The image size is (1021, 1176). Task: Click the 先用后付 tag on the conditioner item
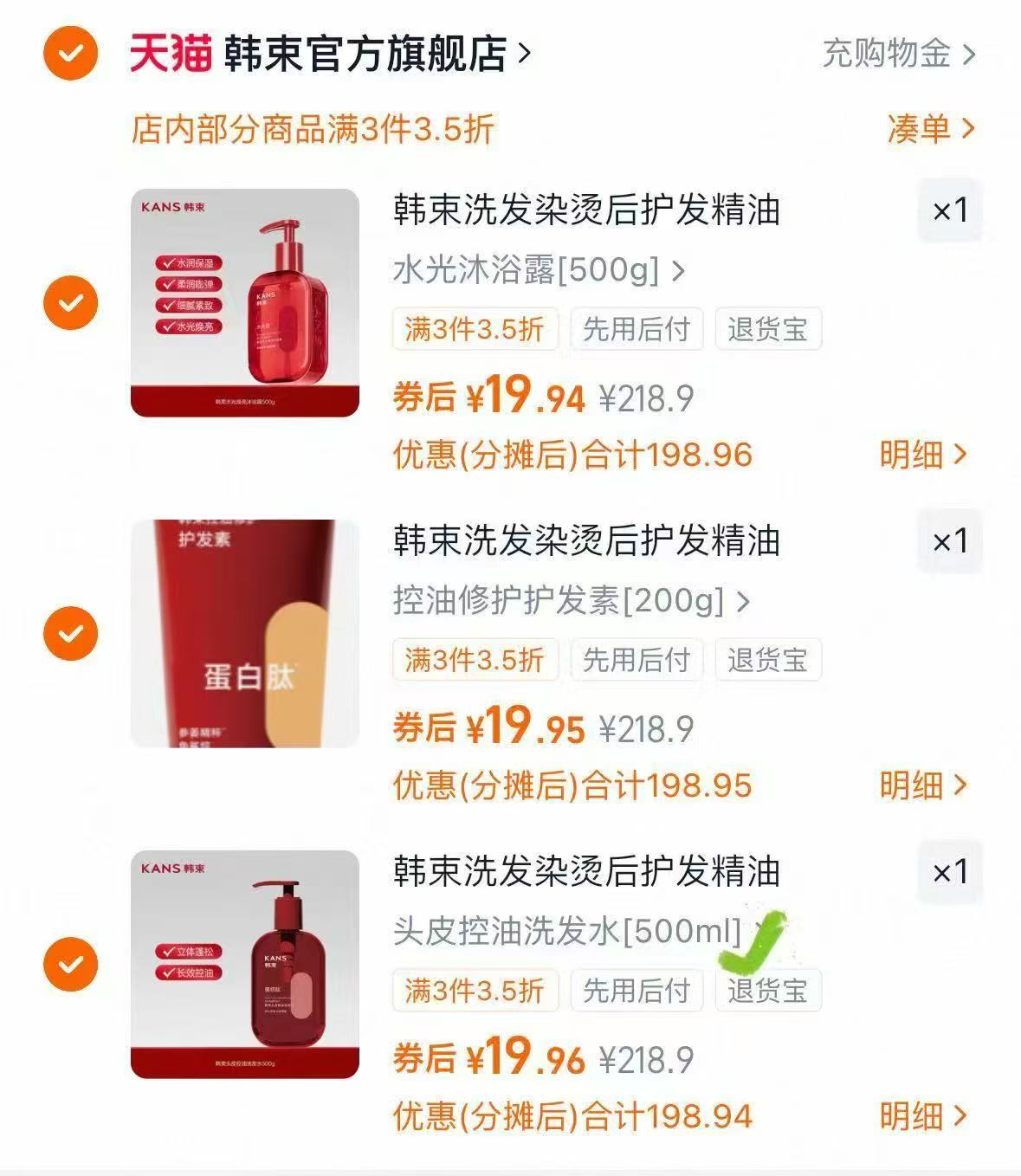coord(637,661)
